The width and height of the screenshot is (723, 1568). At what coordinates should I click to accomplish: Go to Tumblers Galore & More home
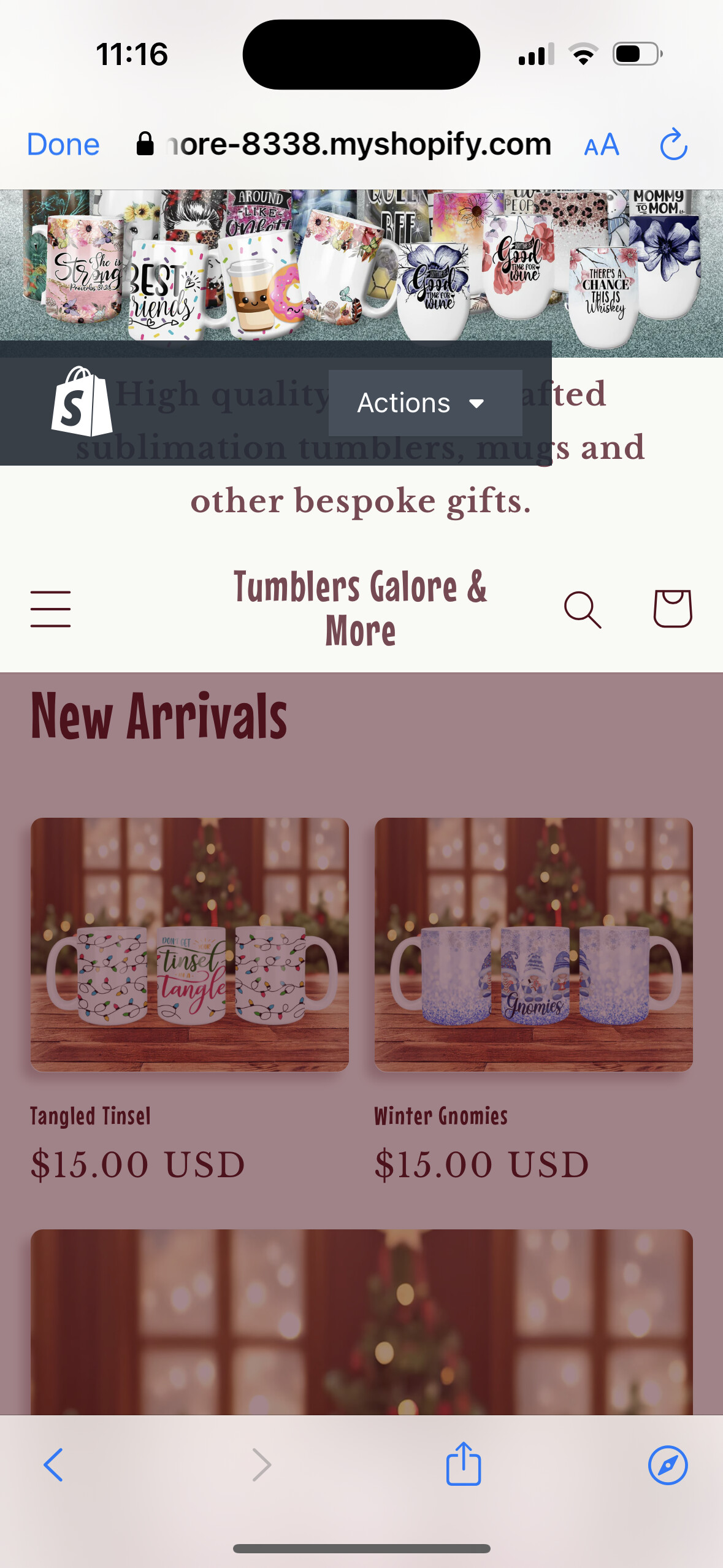click(x=361, y=609)
